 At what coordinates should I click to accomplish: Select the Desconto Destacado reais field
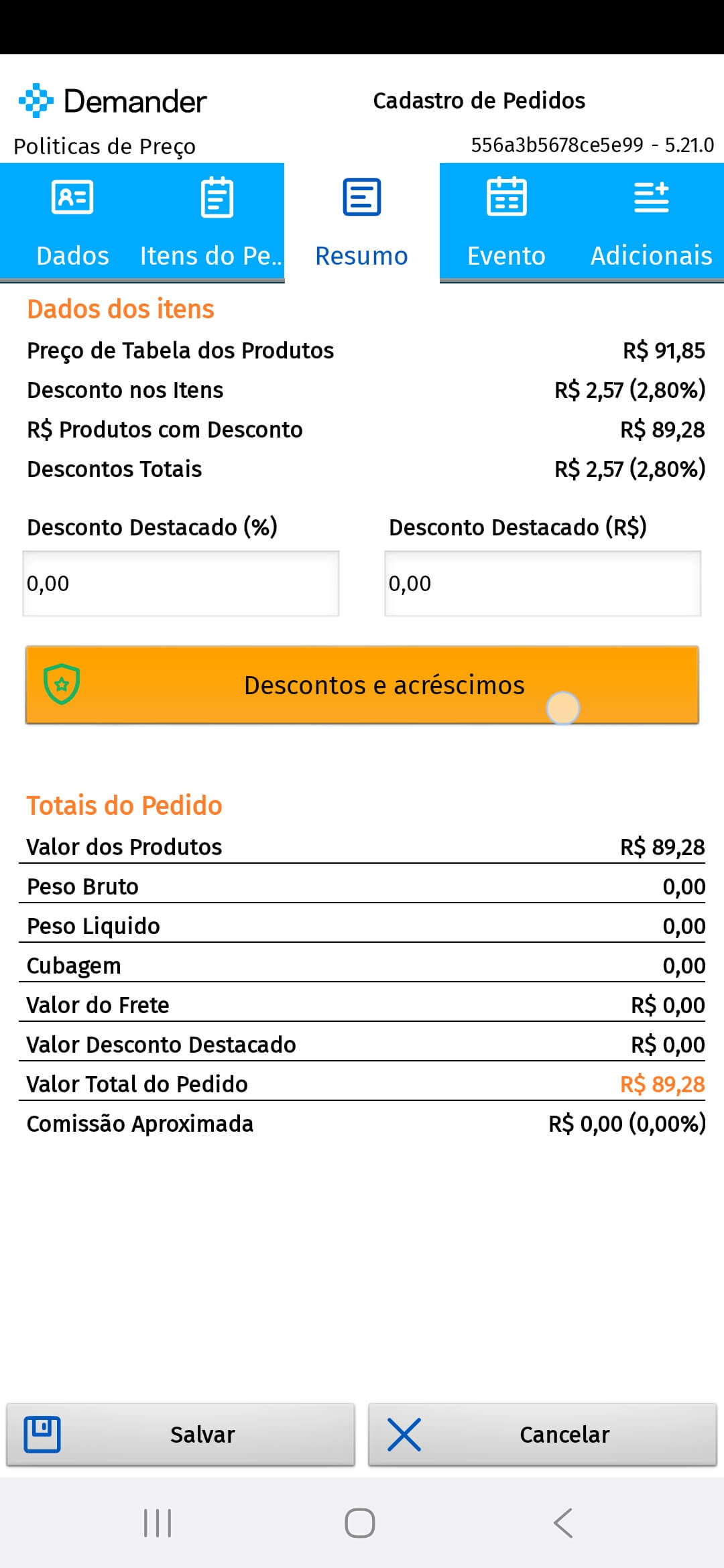click(542, 583)
